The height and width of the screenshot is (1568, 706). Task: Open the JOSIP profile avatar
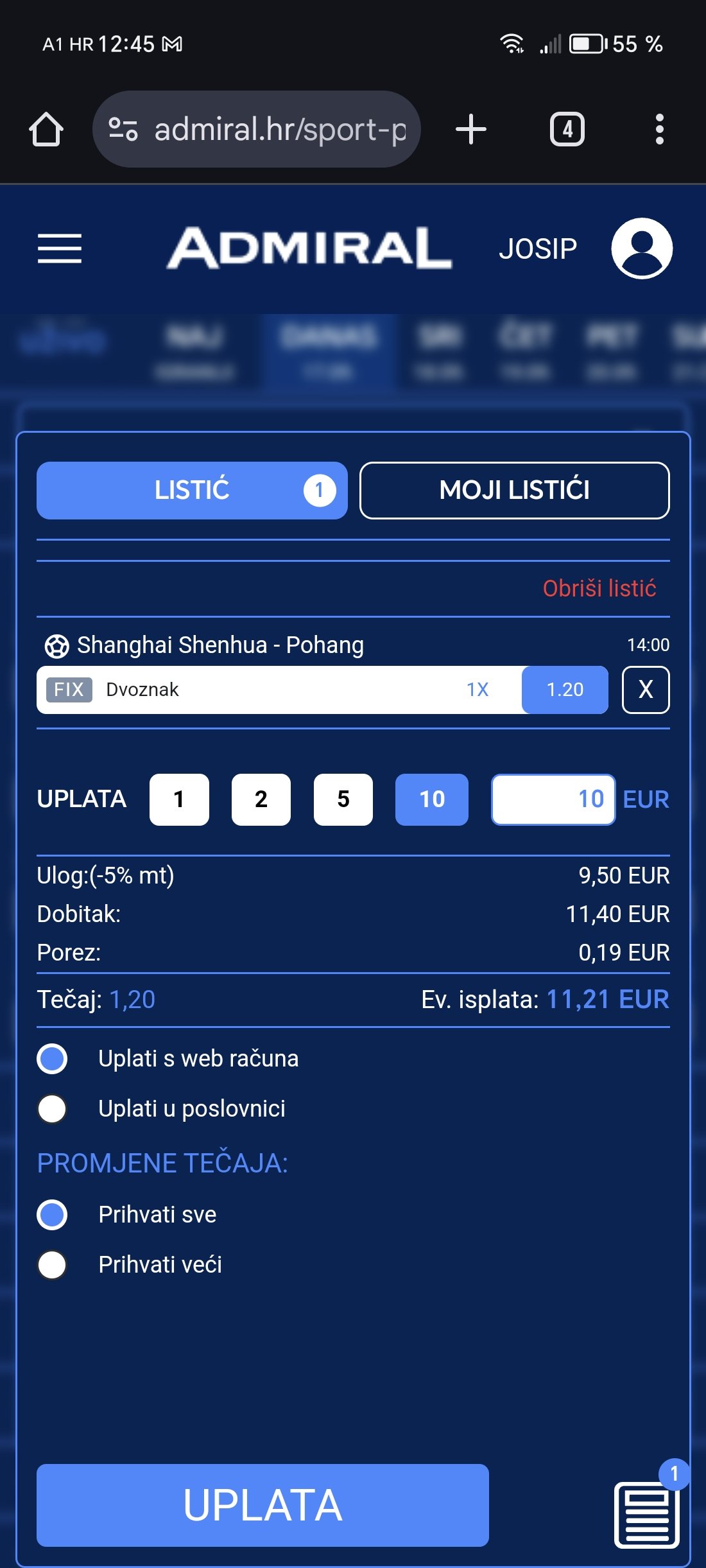[x=642, y=248]
